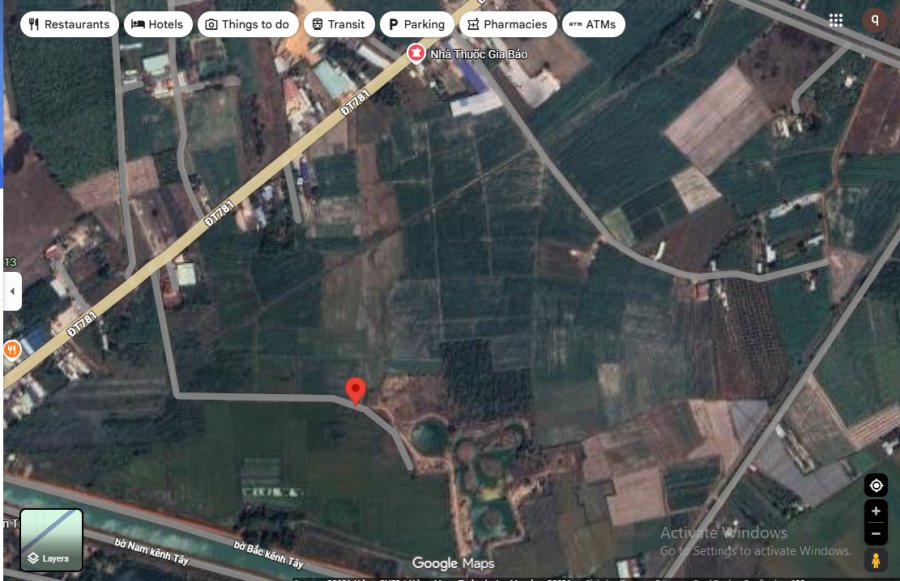Image resolution: width=900 pixels, height=581 pixels.
Task: Tap the orange restaurant map marker
Action: tap(10, 350)
